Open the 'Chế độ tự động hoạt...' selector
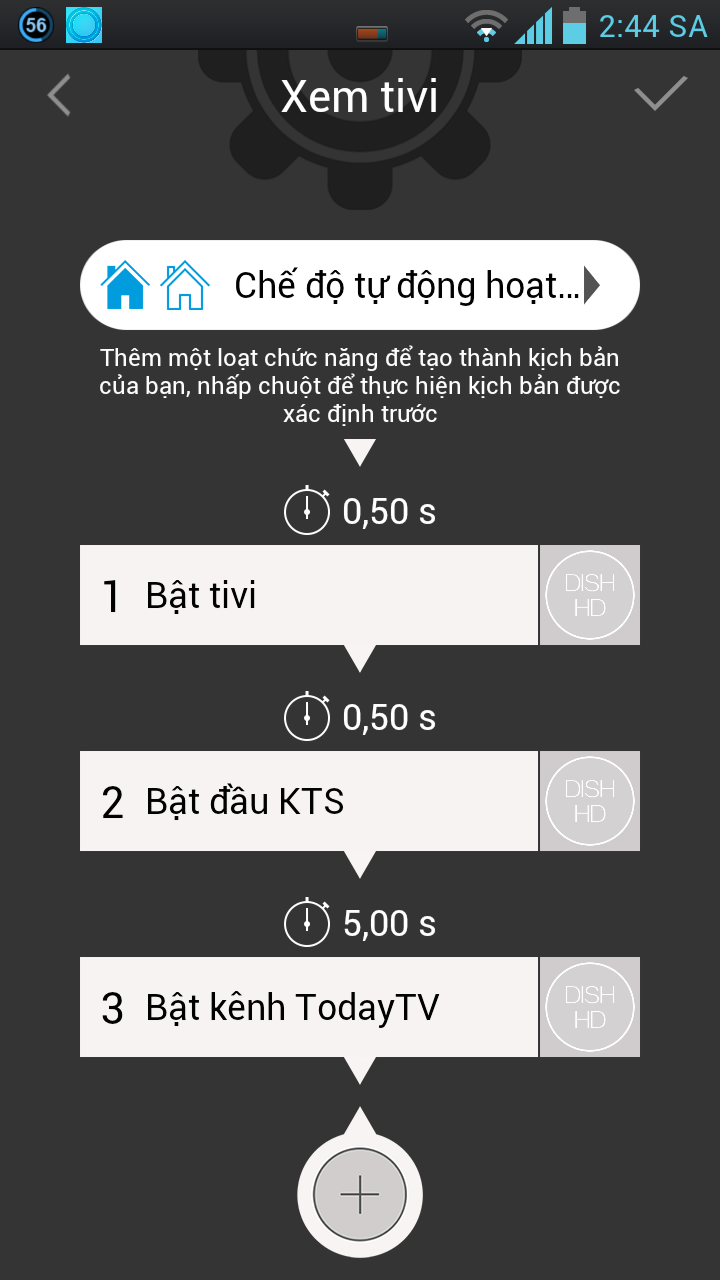Screen dimensions: 720x1280 (x=360, y=286)
